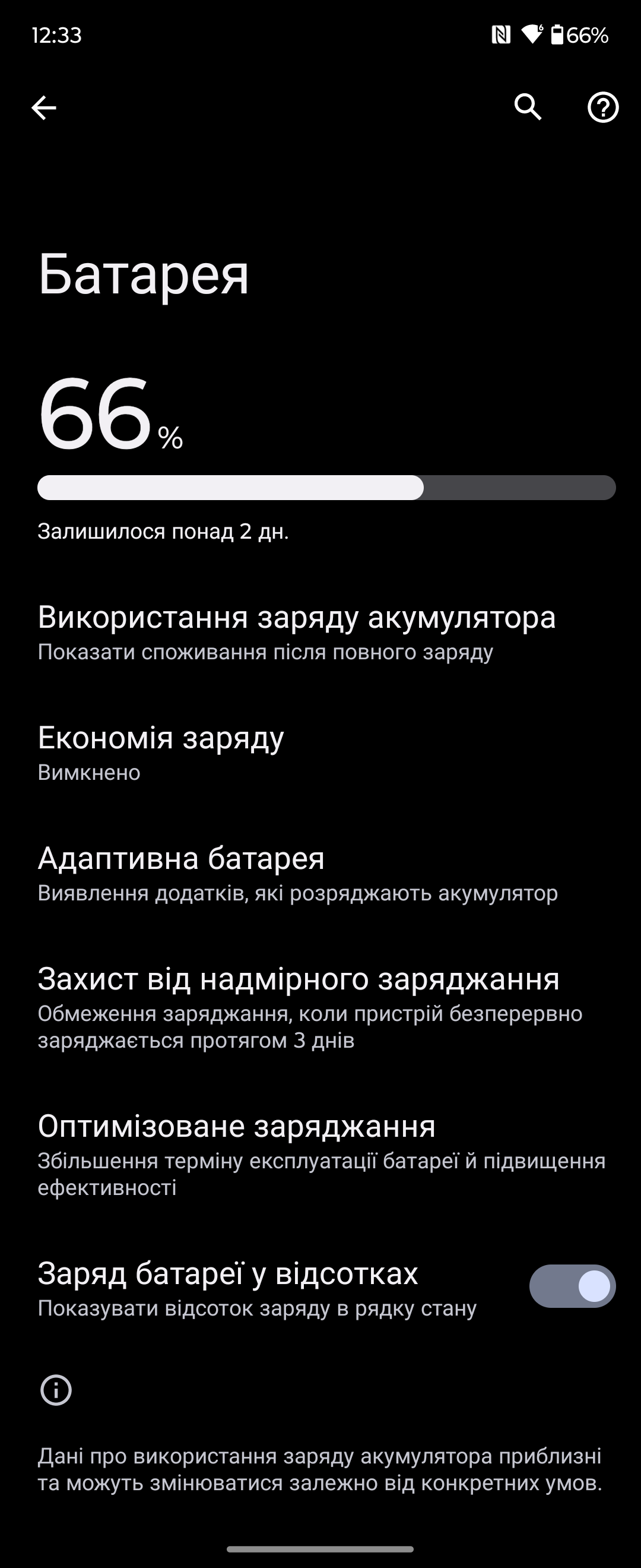This screenshot has height=1568, width=641.
Task: Open Економія заряду settings
Action: pyautogui.click(x=161, y=753)
